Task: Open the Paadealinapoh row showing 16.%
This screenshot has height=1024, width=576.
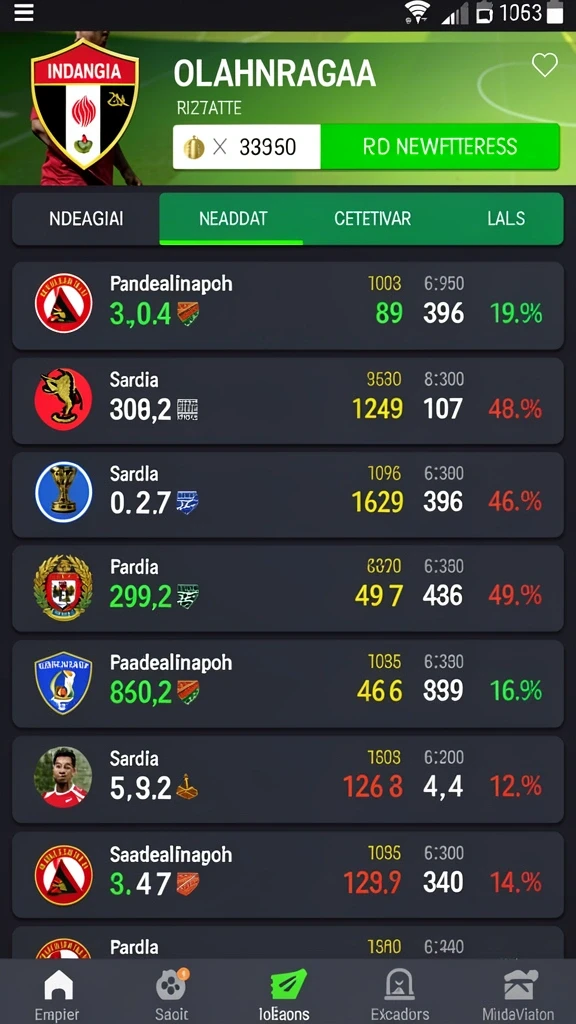Action: tap(288, 684)
